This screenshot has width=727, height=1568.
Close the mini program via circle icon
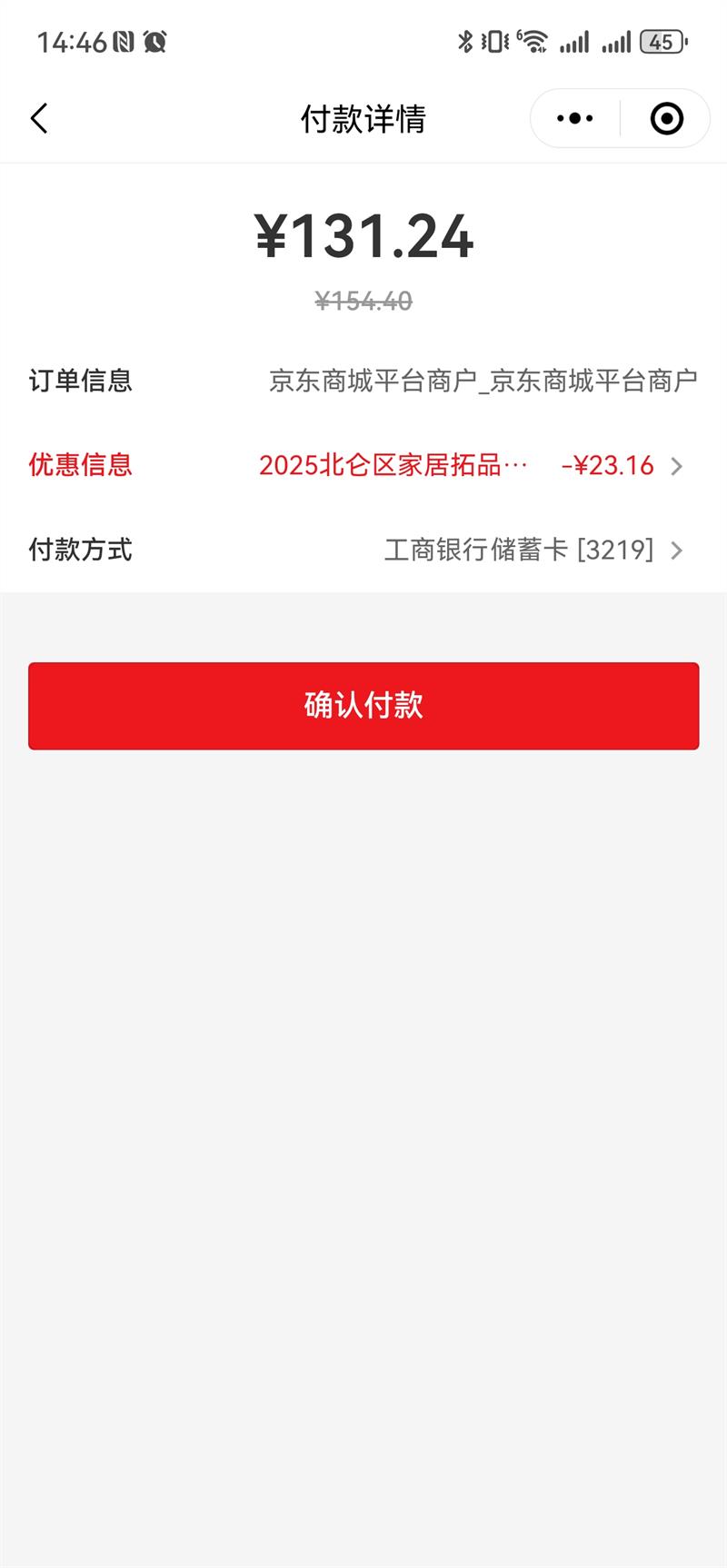coord(666,119)
